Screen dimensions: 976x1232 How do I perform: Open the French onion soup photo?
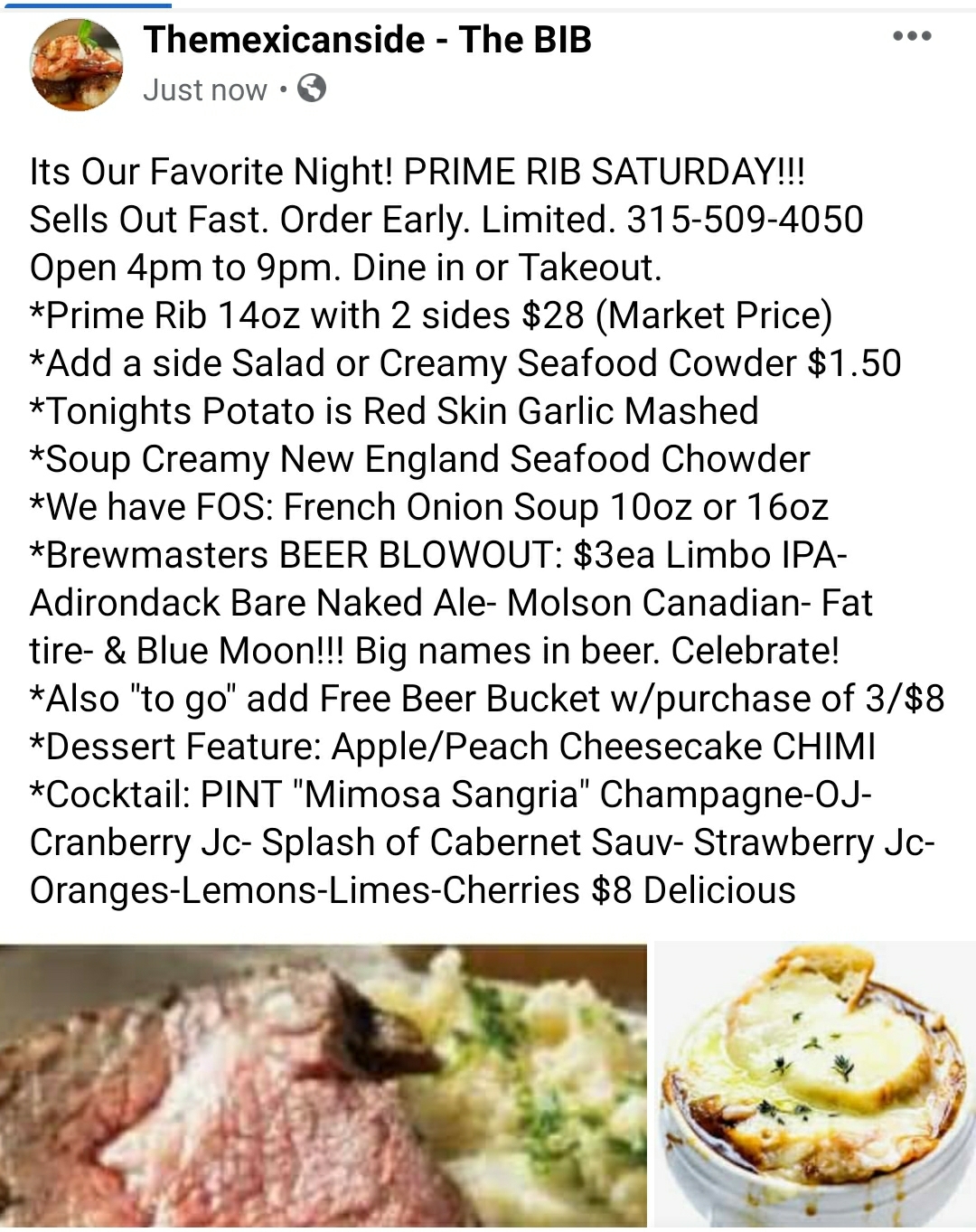click(x=815, y=1085)
